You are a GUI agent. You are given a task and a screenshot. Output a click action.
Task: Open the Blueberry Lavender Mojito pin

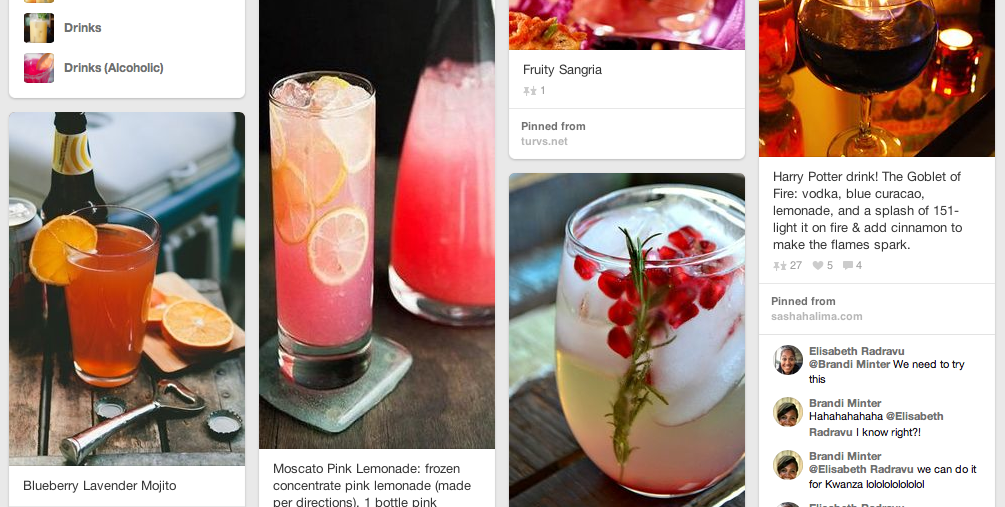tap(127, 288)
